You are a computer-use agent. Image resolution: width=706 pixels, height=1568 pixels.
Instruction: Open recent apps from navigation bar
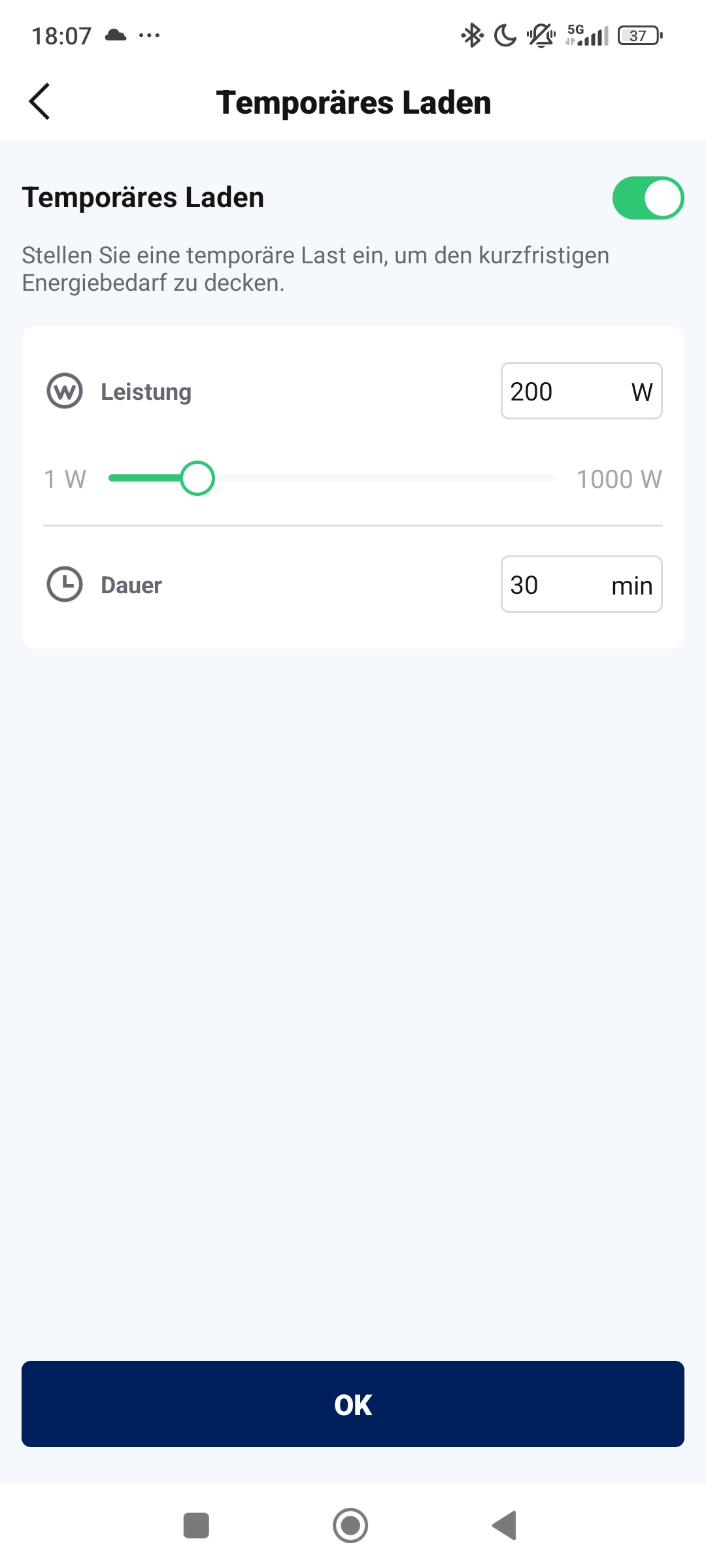pyautogui.click(x=196, y=1526)
